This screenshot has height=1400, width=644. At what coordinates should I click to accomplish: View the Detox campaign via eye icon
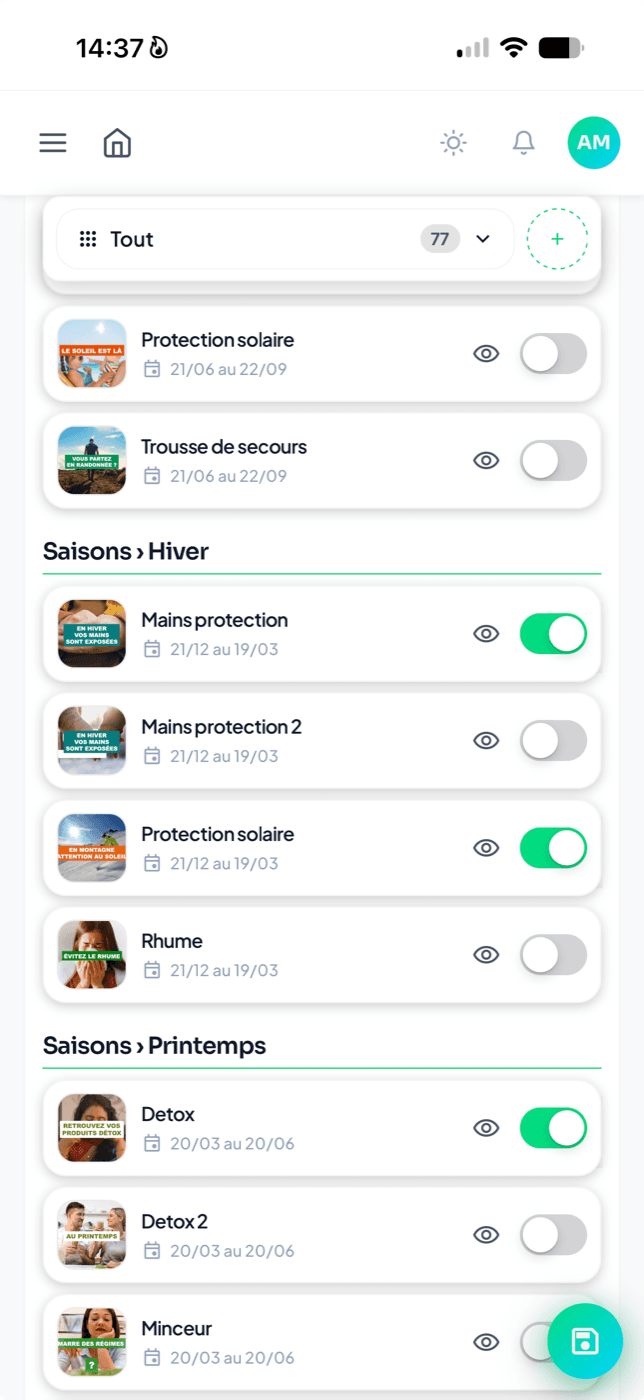pos(486,1127)
